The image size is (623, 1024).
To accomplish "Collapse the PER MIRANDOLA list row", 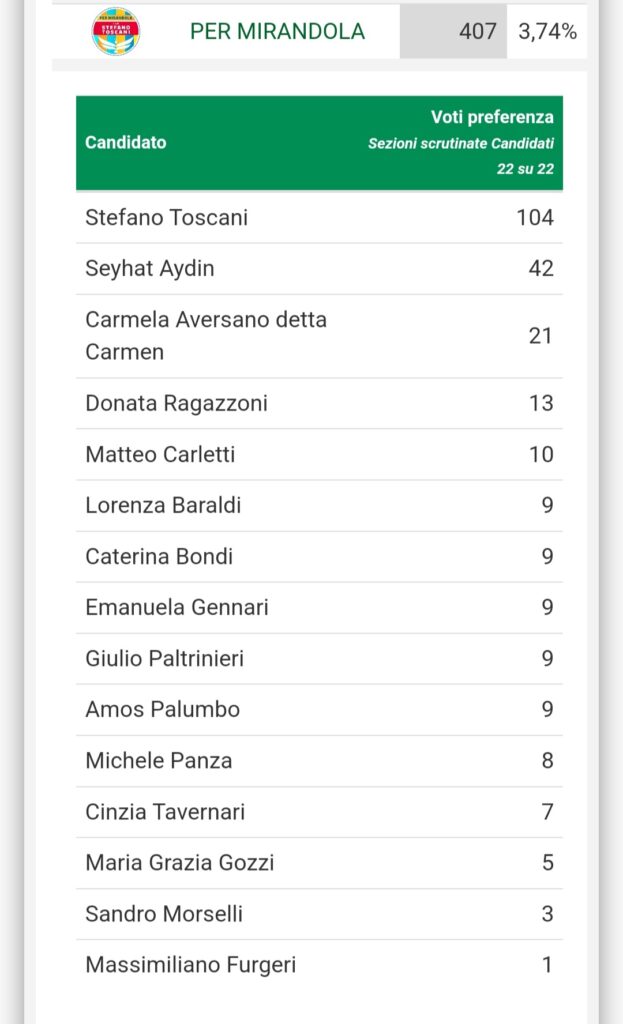I will coord(319,31).
